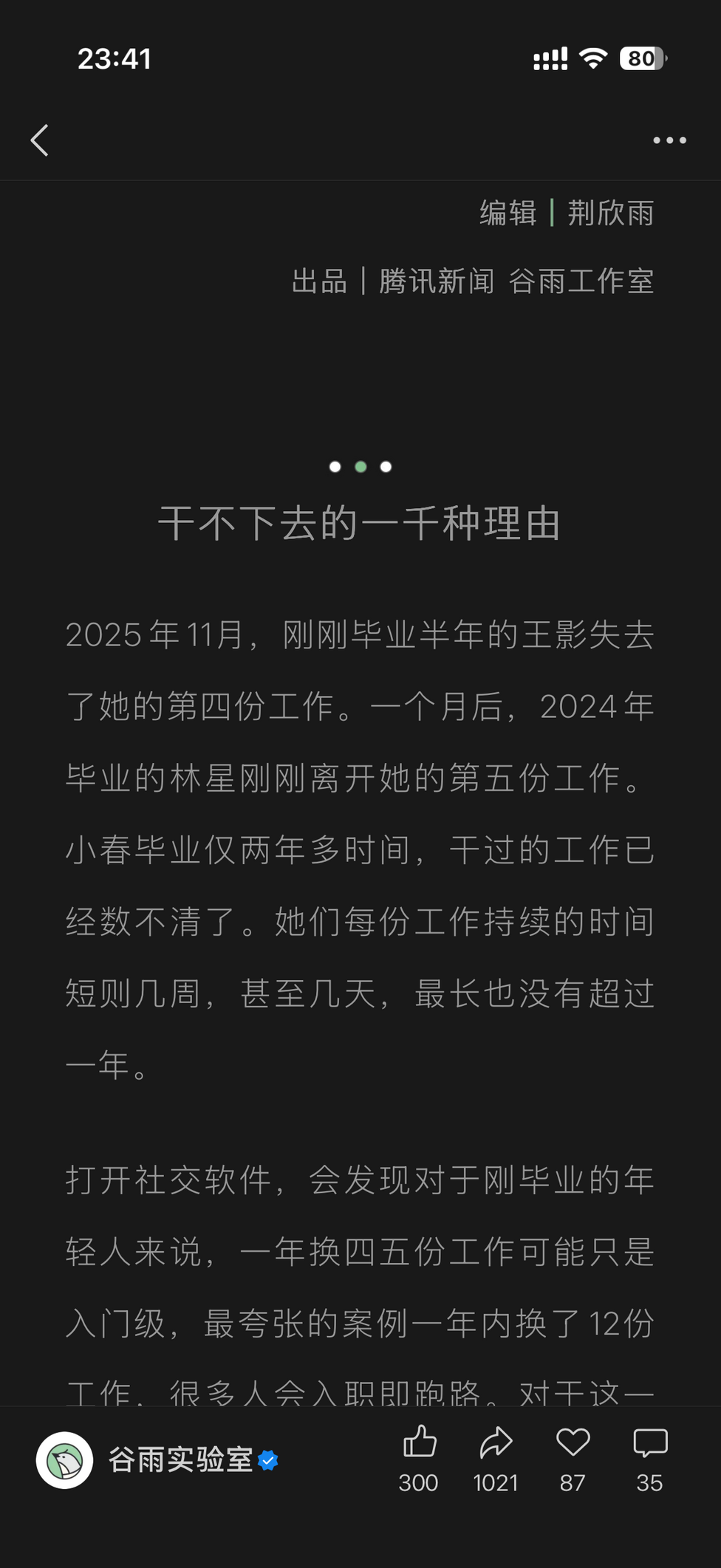Go back using the top-left arrow
The height and width of the screenshot is (1568, 721).
click(40, 140)
